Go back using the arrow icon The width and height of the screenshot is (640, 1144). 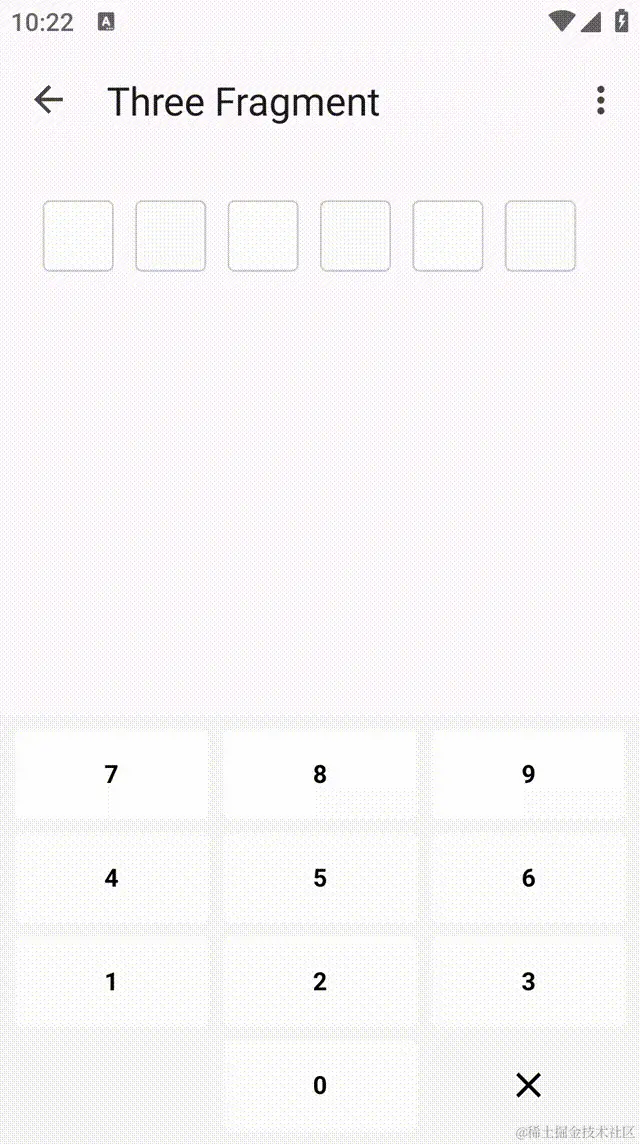coord(48,100)
